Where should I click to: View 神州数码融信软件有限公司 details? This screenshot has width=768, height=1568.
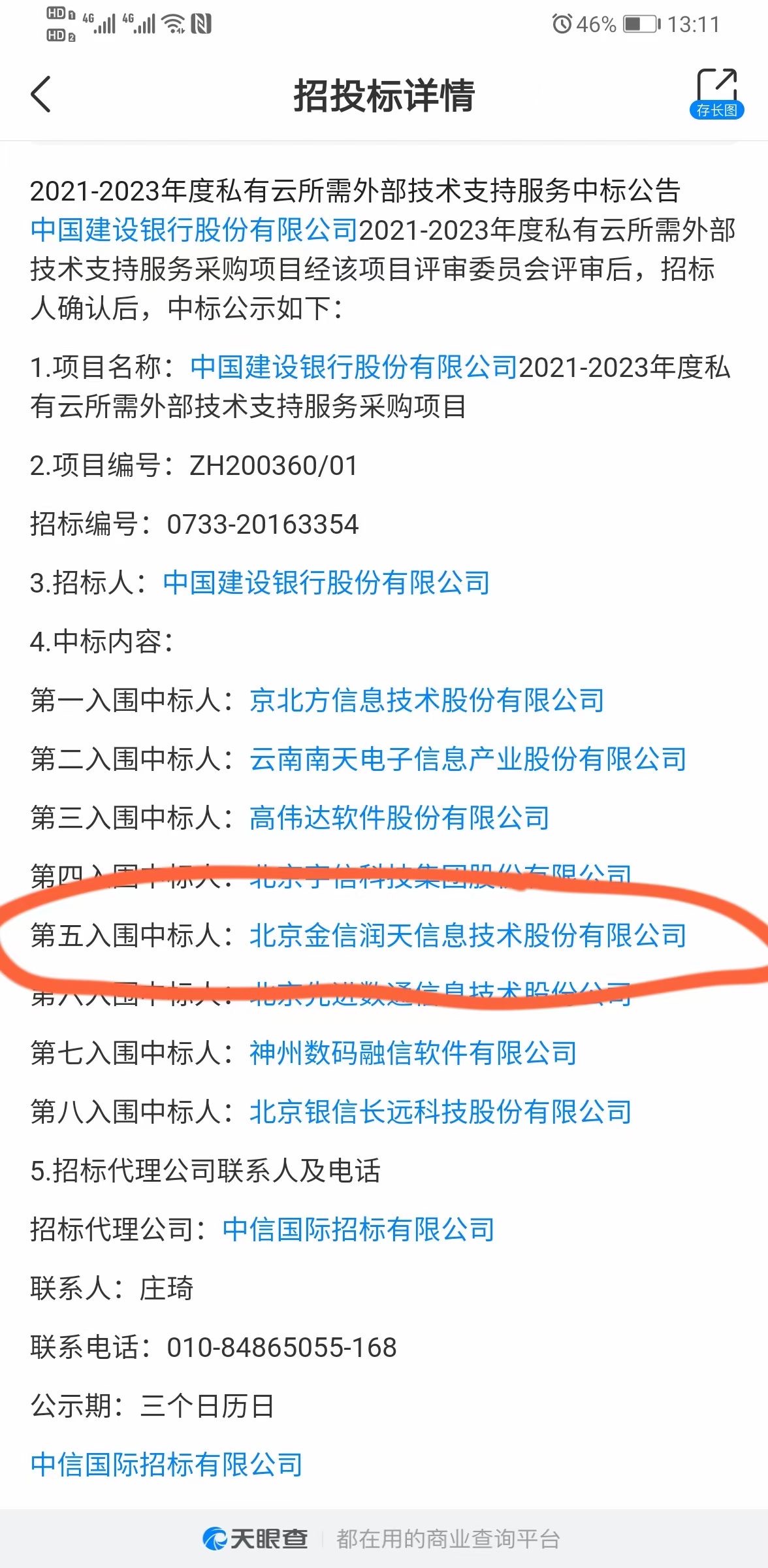click(413, 1053)
